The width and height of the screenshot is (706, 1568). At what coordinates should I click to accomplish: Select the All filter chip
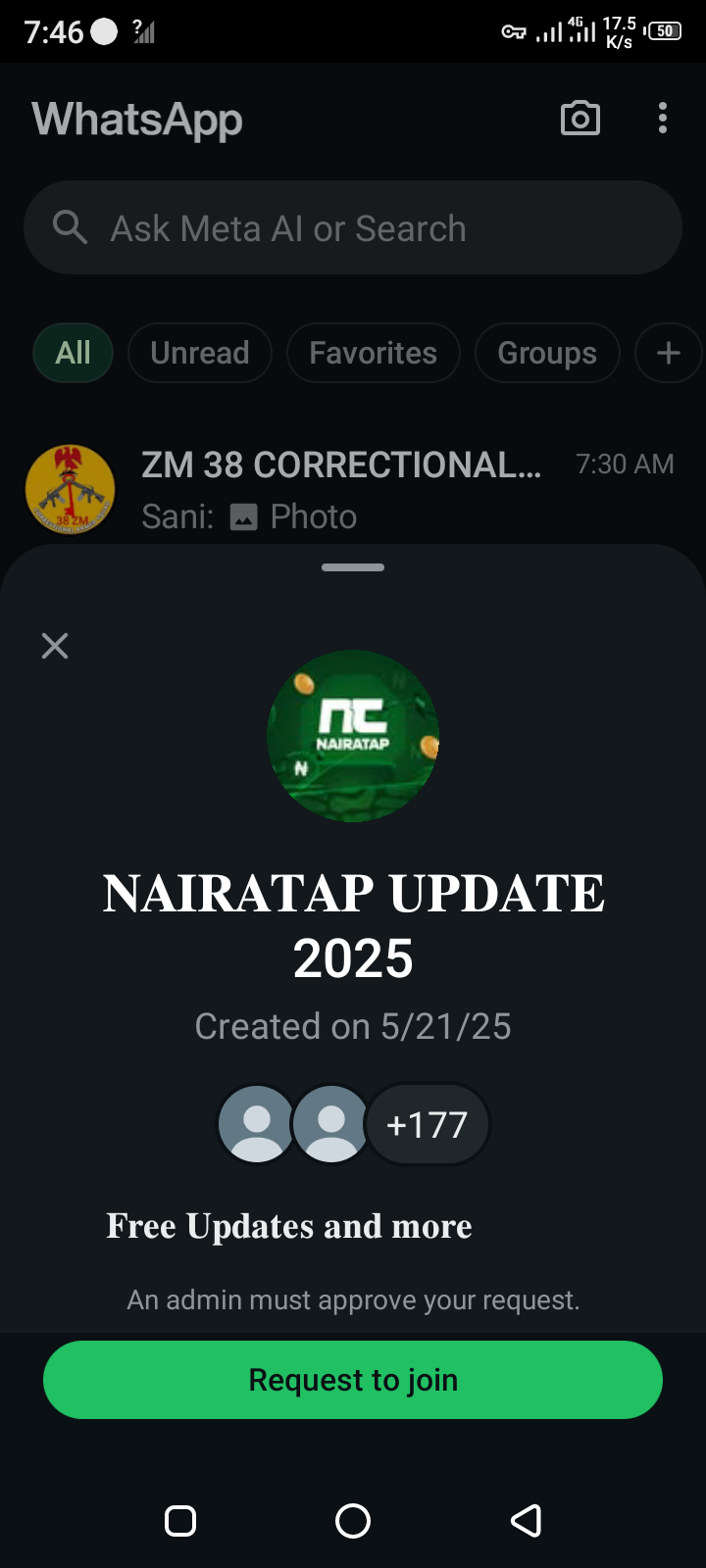(74, 353)
